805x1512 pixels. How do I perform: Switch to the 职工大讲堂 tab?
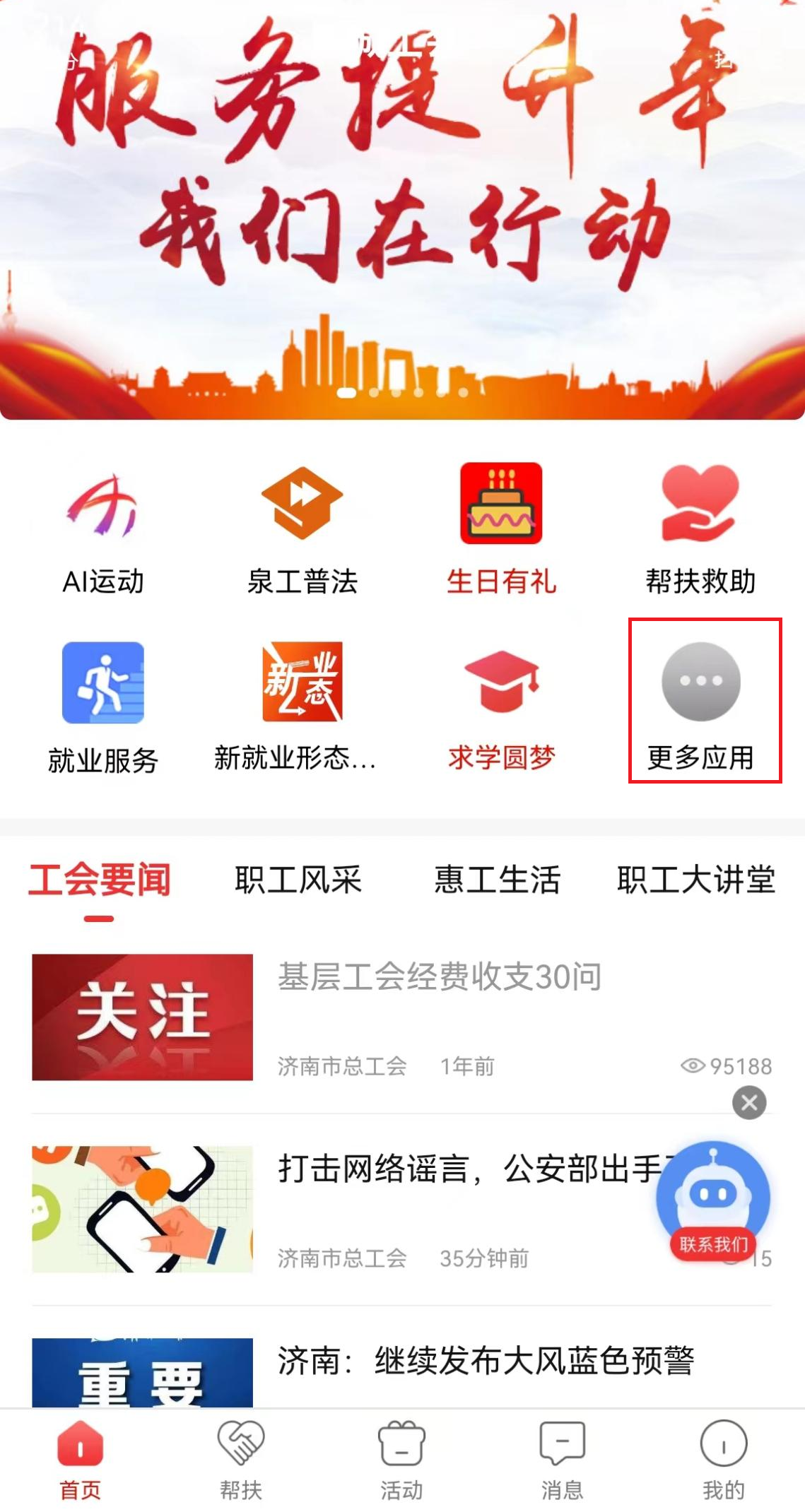[696, 880]
